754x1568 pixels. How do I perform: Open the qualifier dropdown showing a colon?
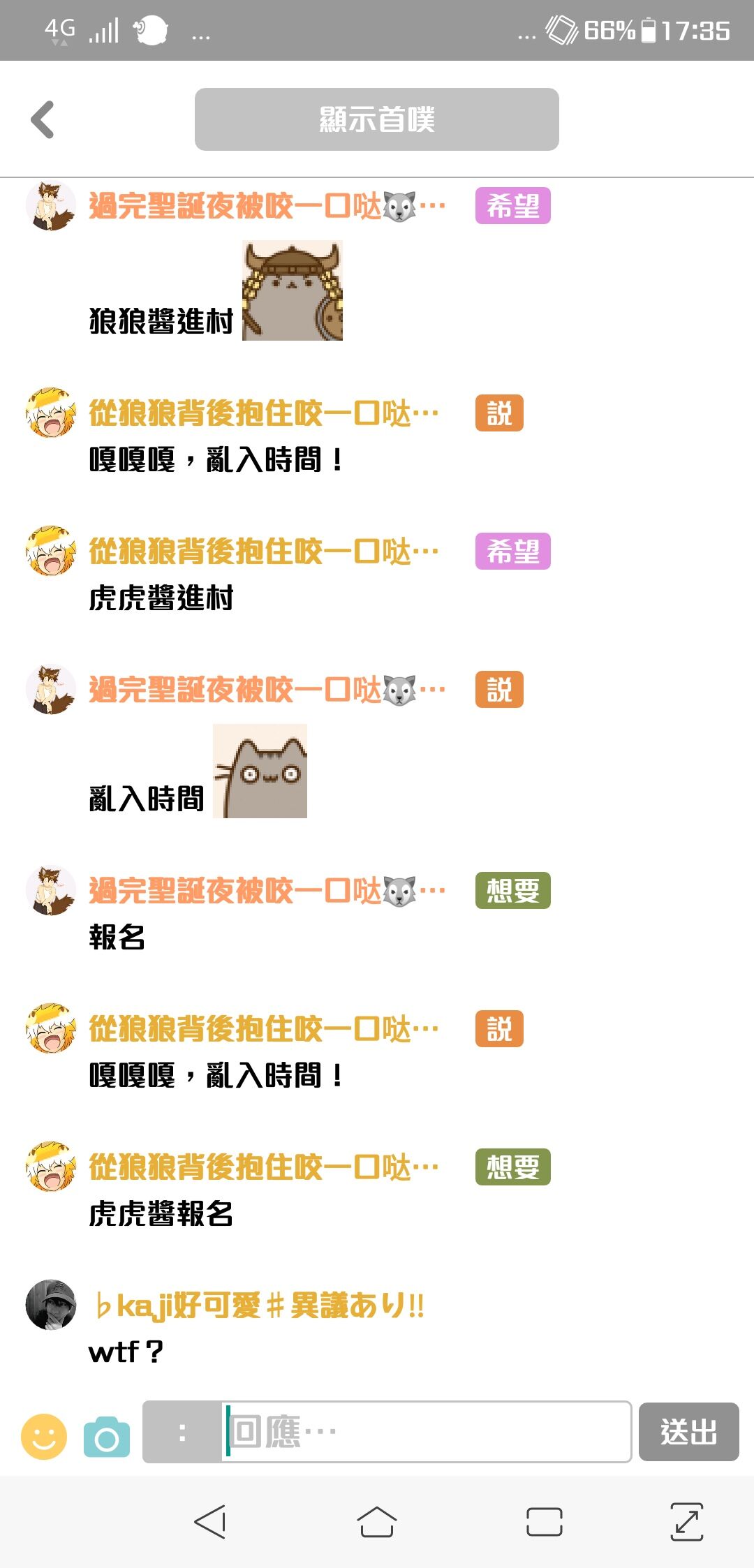[182, 1432]
